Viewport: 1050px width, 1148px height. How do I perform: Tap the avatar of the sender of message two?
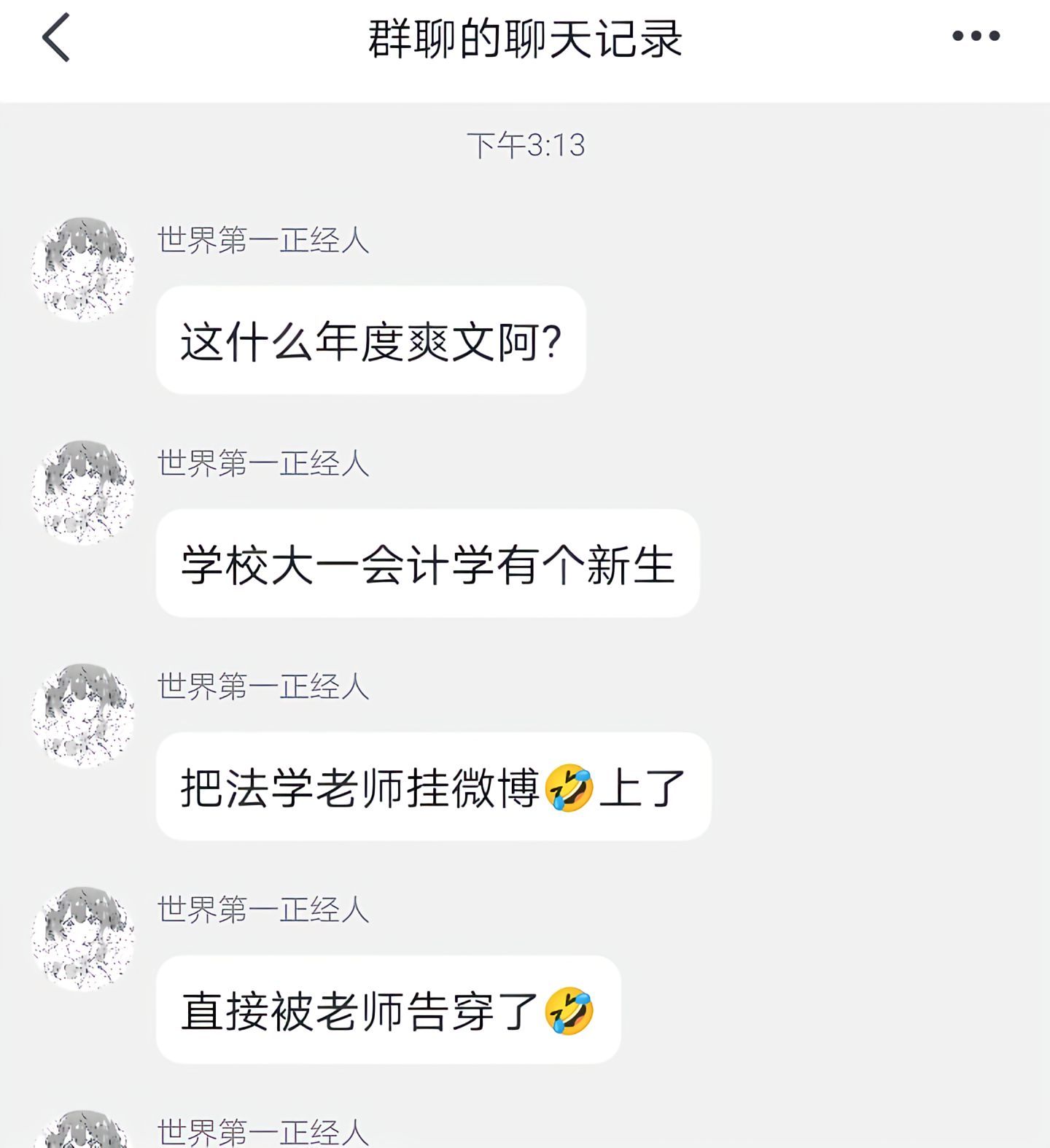coord(86,492)
